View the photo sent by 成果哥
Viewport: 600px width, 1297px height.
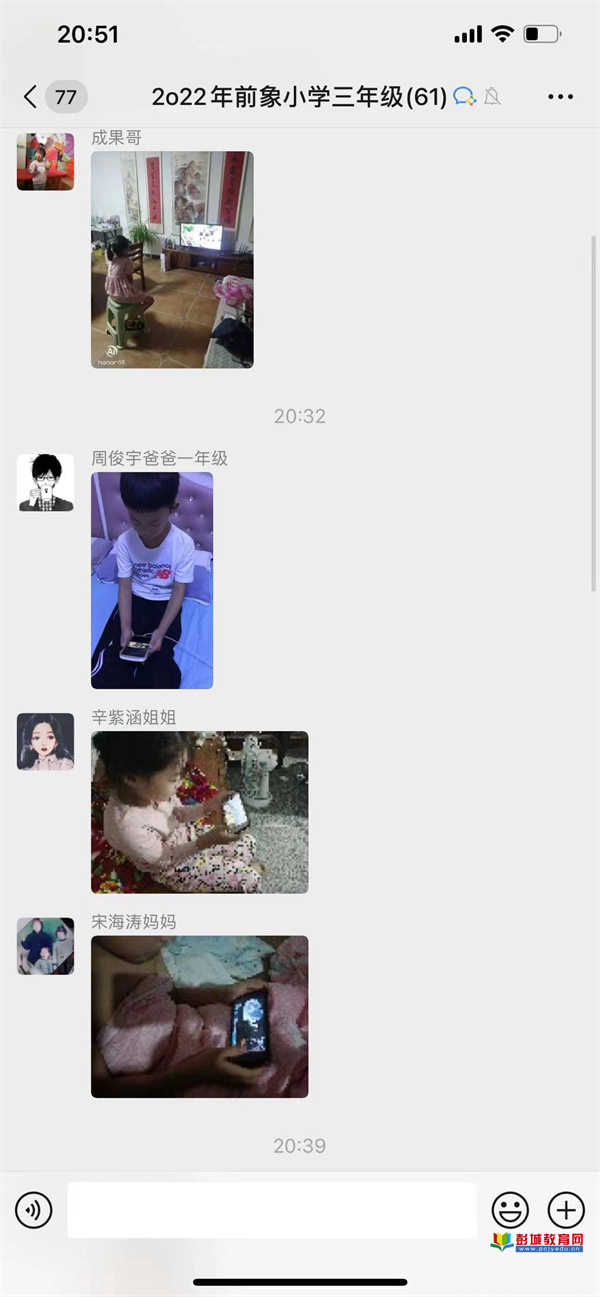click(x=172, y=260)
